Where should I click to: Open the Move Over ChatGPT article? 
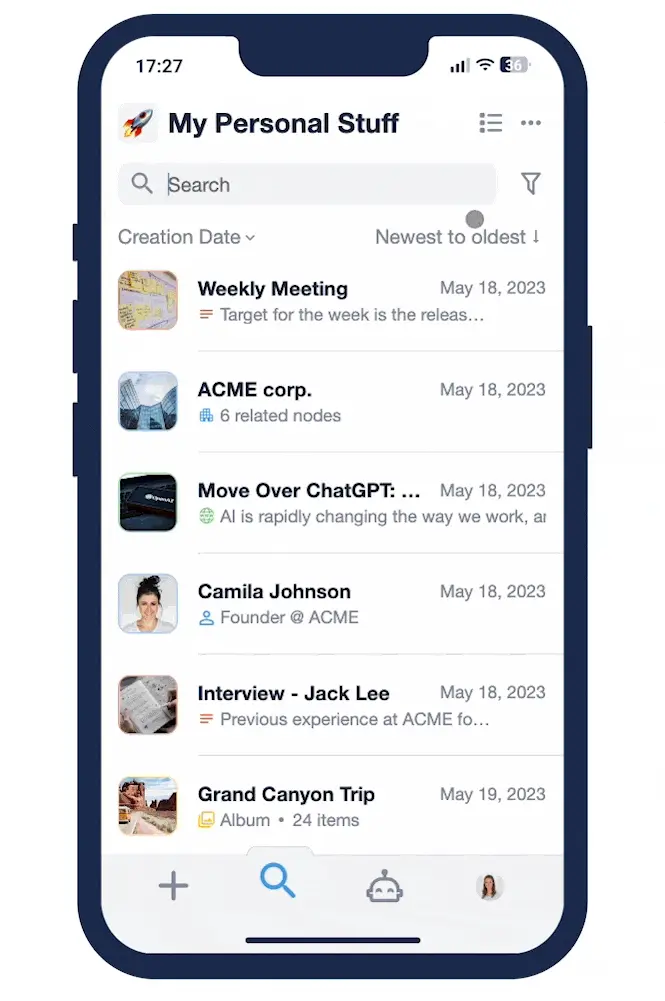[331, 503]
